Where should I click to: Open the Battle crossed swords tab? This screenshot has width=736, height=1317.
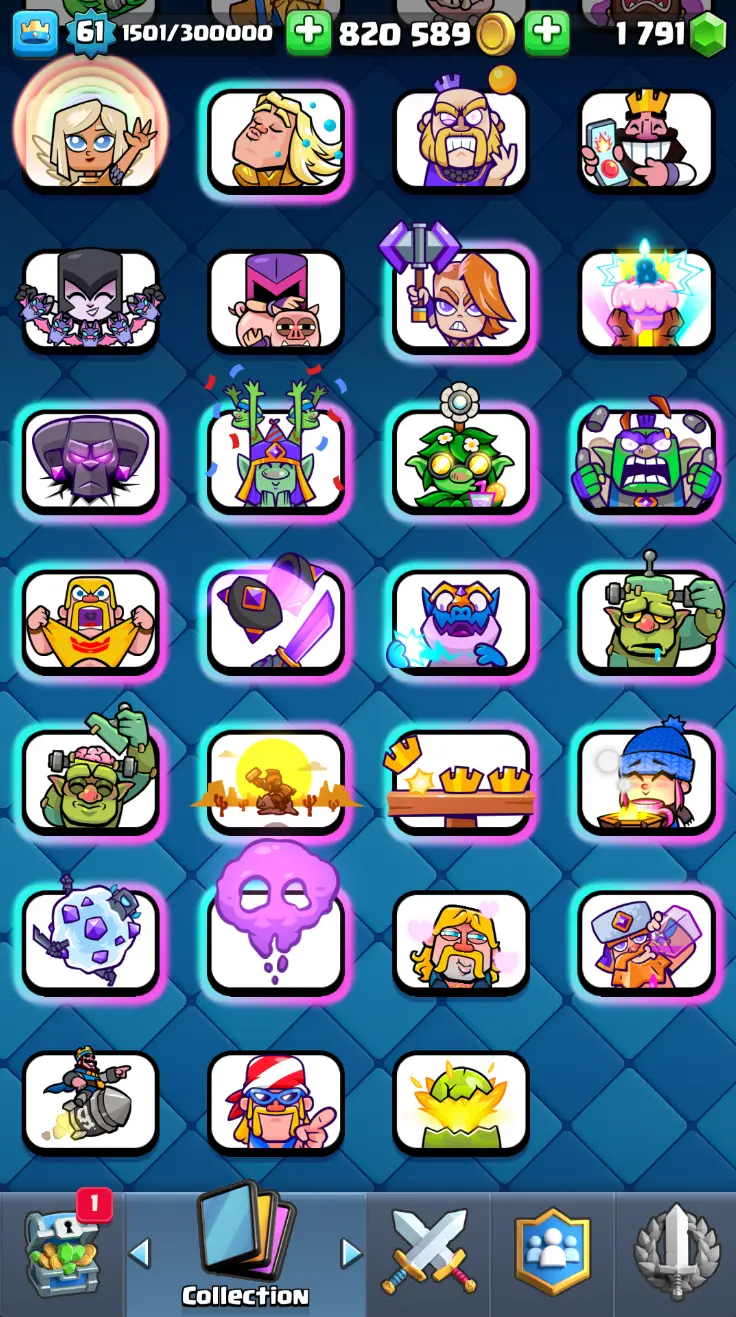point(428,1254)
